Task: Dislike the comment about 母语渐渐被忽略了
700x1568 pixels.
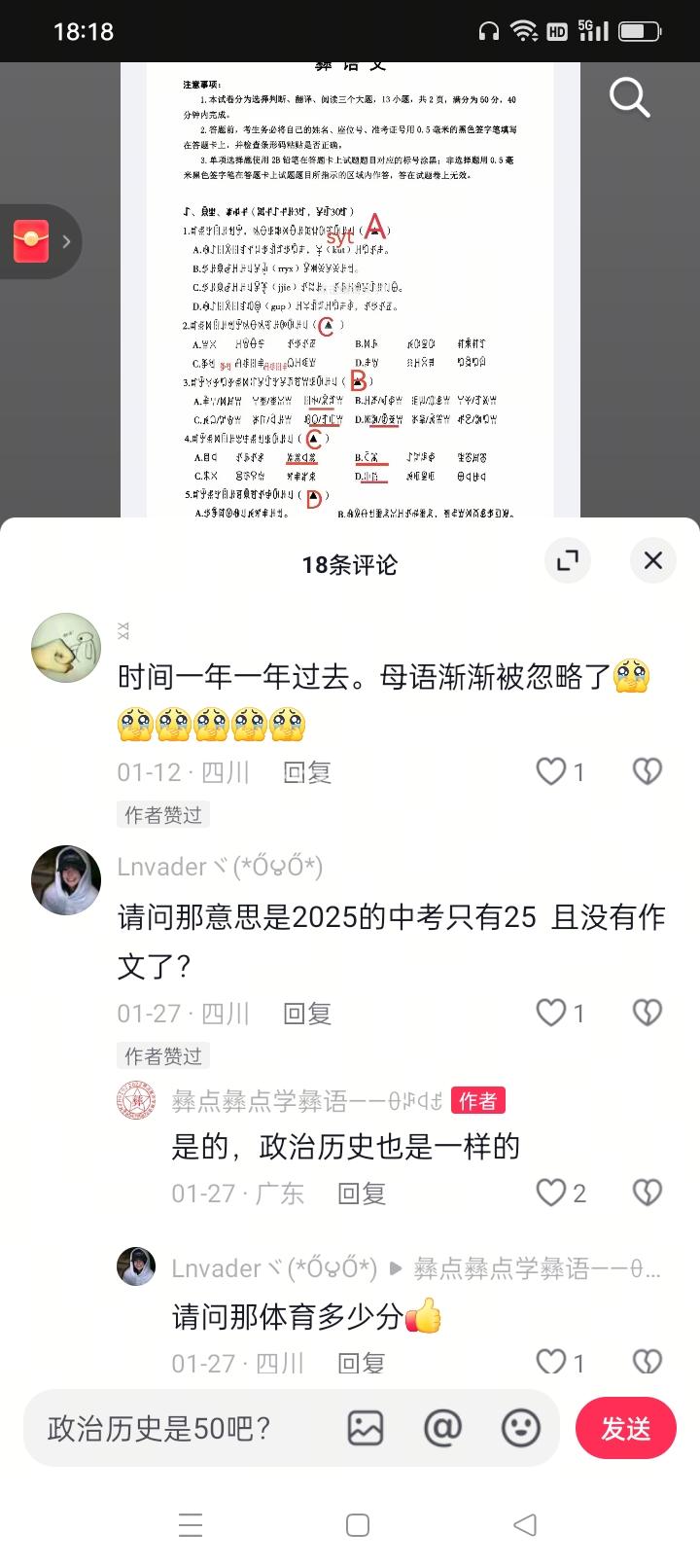Action: pyautogui.click(x=647, y=771)
